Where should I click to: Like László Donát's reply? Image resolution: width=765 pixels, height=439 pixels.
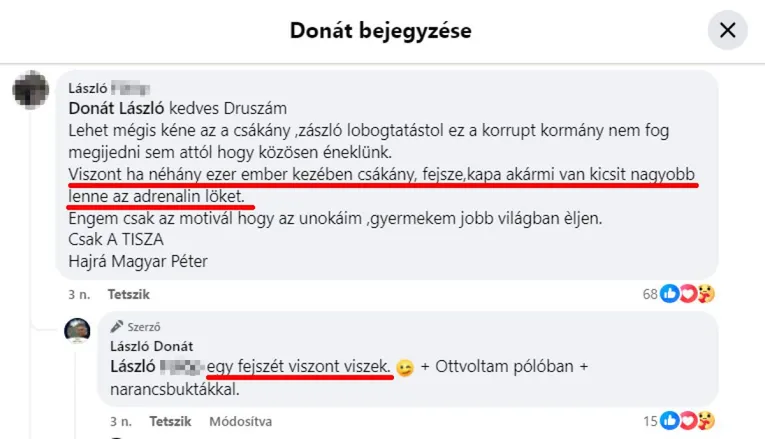tap(168, 421)
